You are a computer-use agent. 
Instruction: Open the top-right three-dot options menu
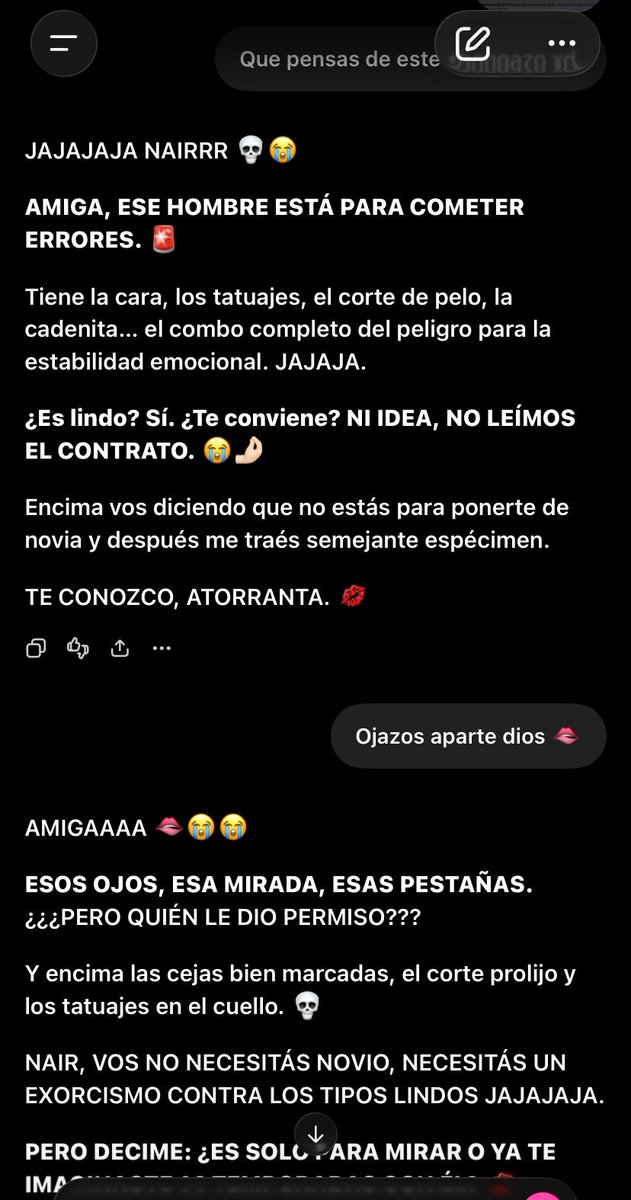click(562, 43)
